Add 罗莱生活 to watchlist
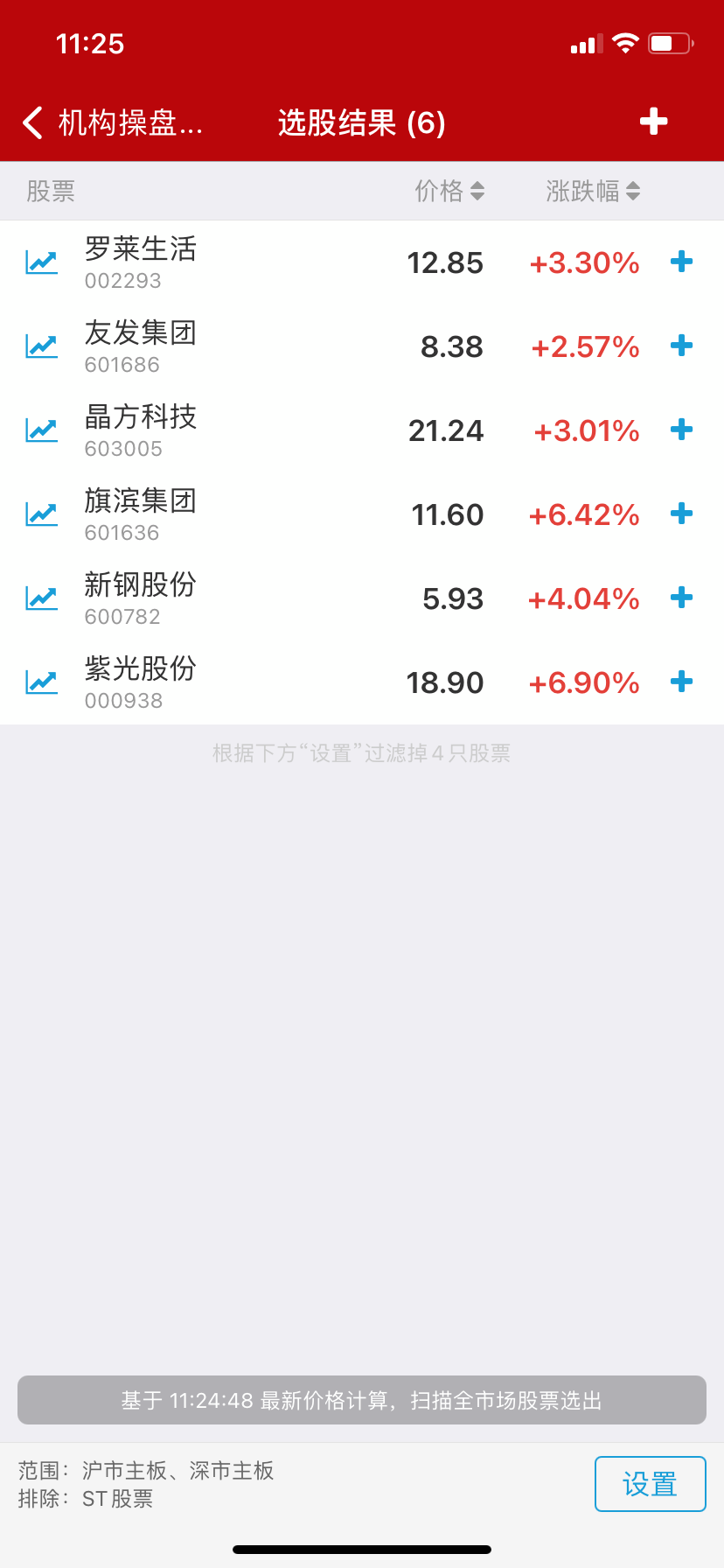 click(x=681, y=262)
